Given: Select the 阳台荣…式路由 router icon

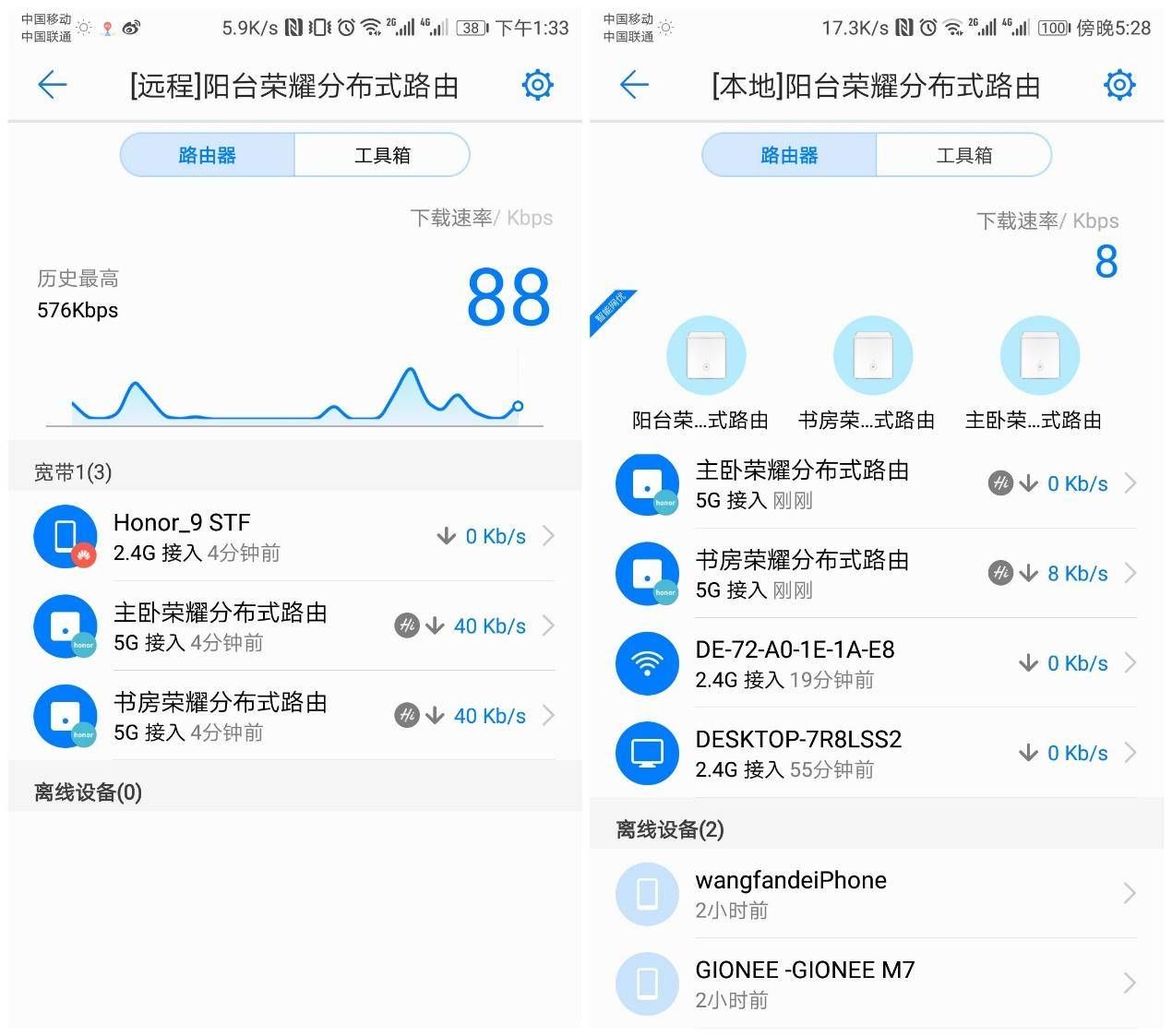Looking at the screenshot, I should tap(706, 357).
